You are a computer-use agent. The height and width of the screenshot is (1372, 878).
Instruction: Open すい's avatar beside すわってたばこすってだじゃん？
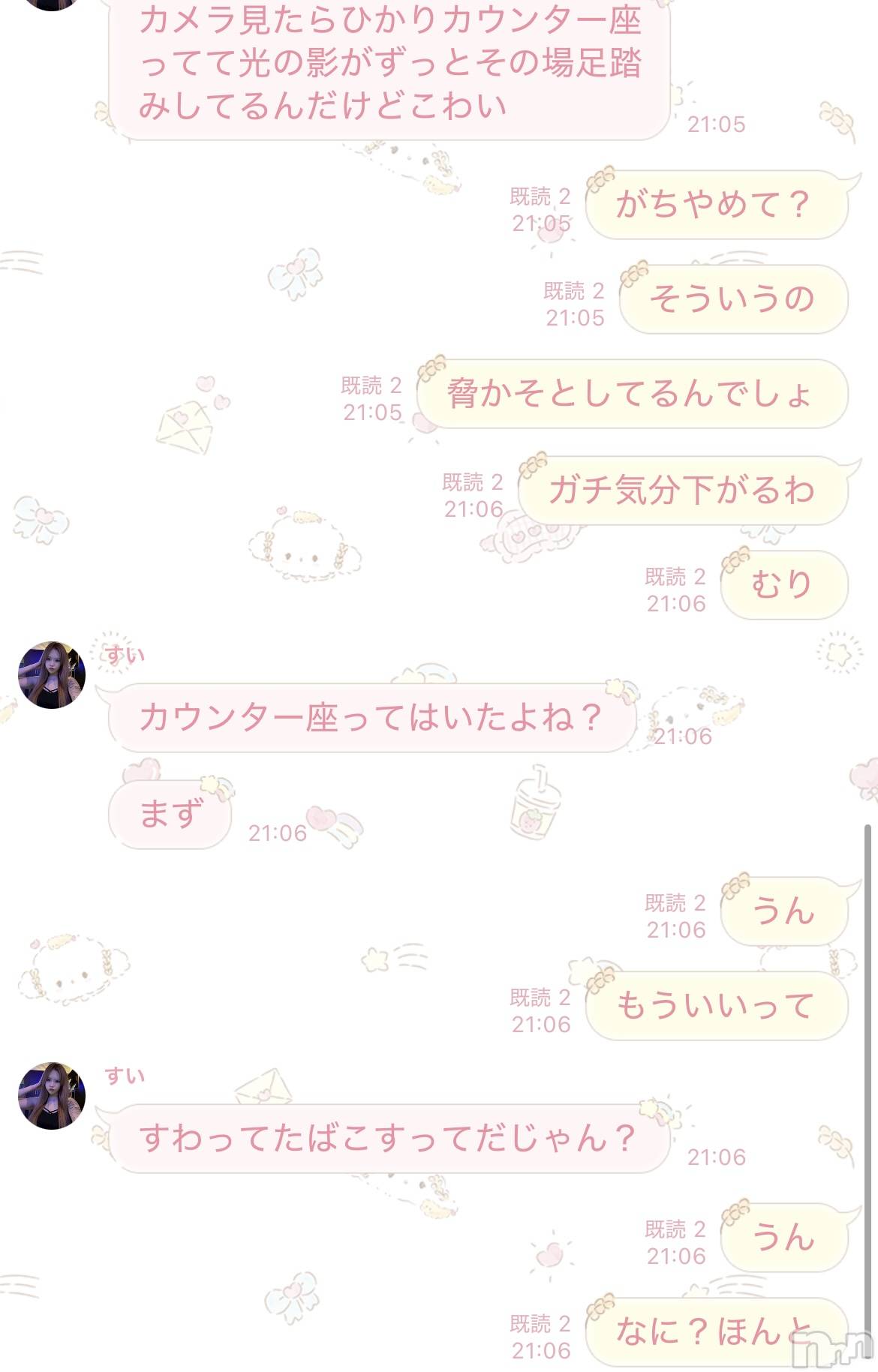(x=52, y=1095)
